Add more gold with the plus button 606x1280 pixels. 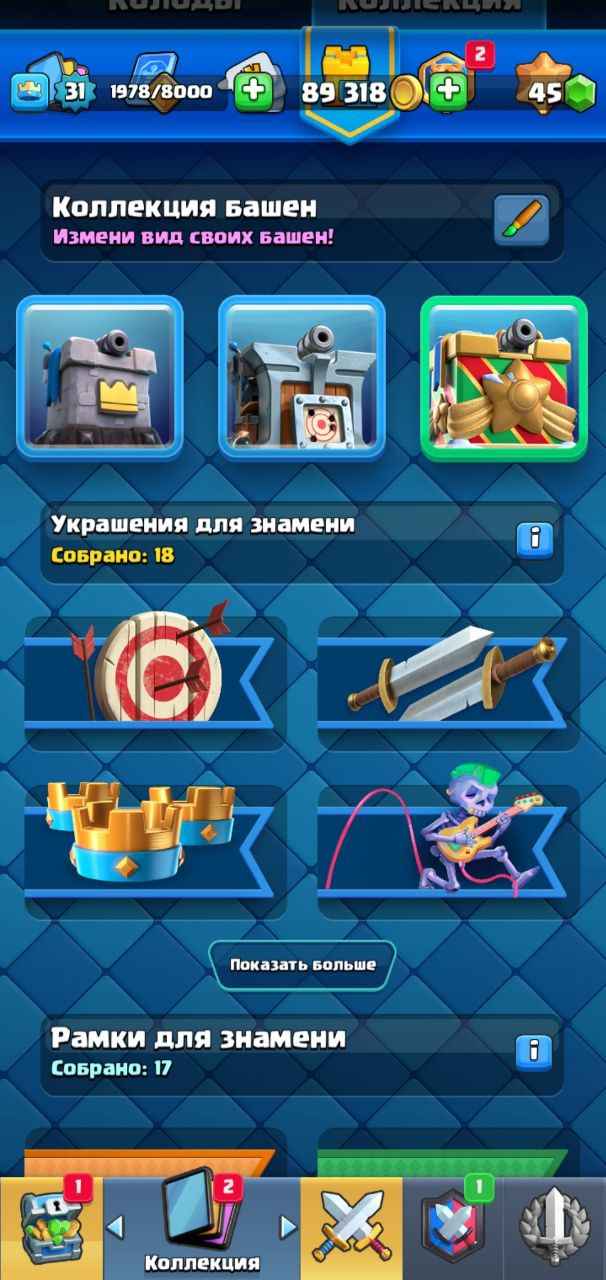click(x=448, y=92)
